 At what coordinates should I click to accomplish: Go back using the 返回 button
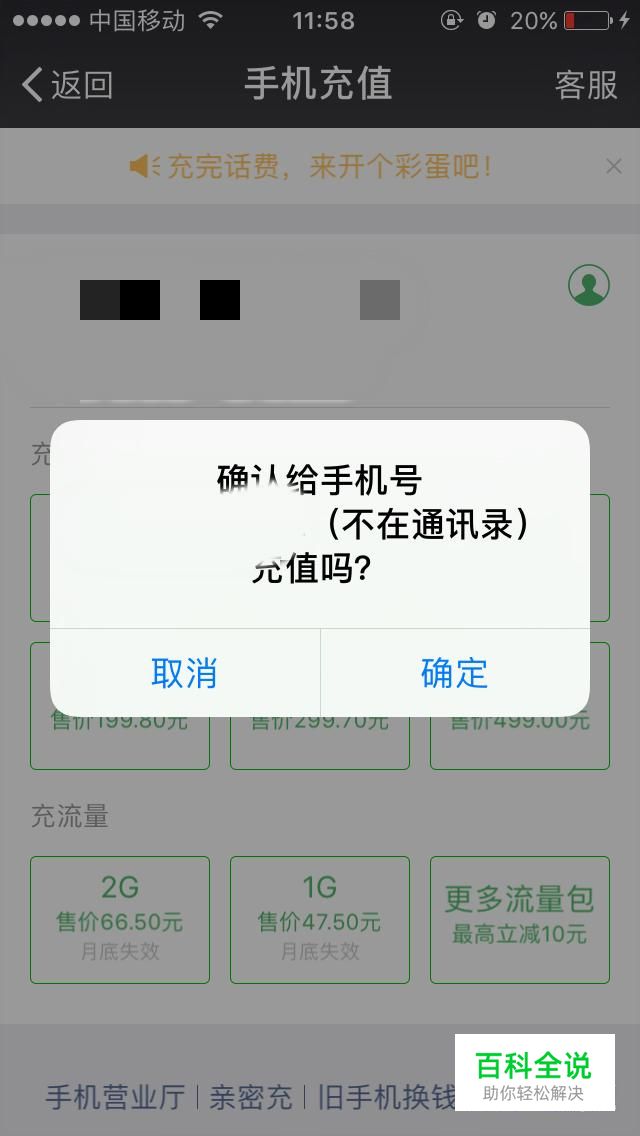coord(67,84)
